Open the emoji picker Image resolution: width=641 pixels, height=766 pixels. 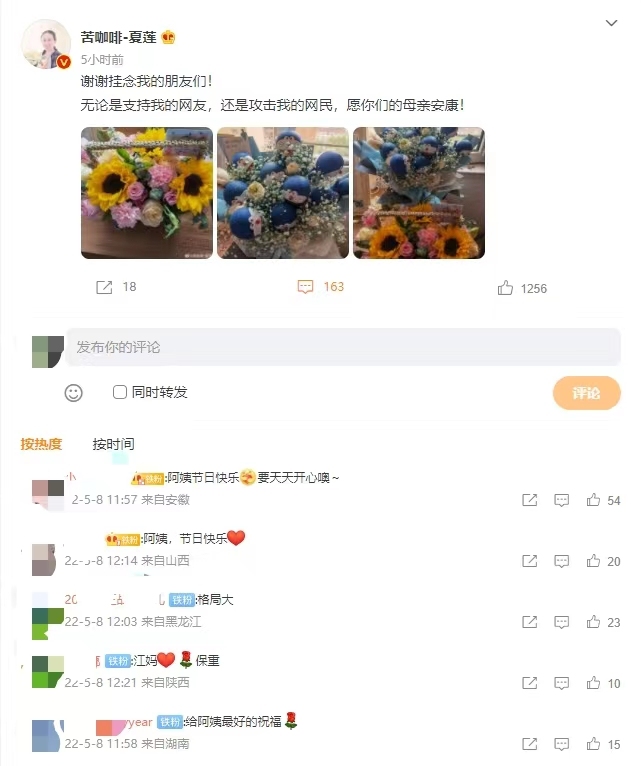click(x=74, y=393)
